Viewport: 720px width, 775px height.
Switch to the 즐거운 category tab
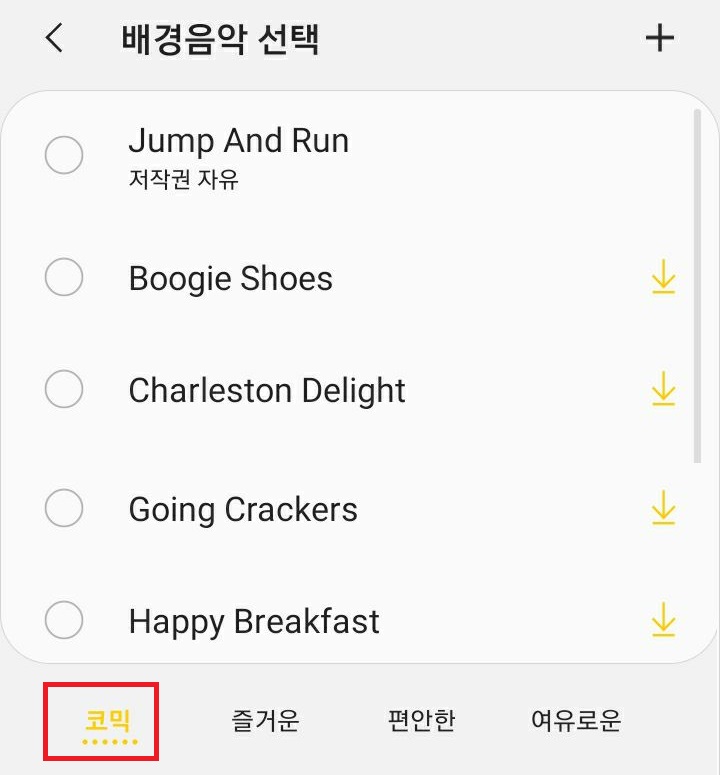(x=264, y=719)
